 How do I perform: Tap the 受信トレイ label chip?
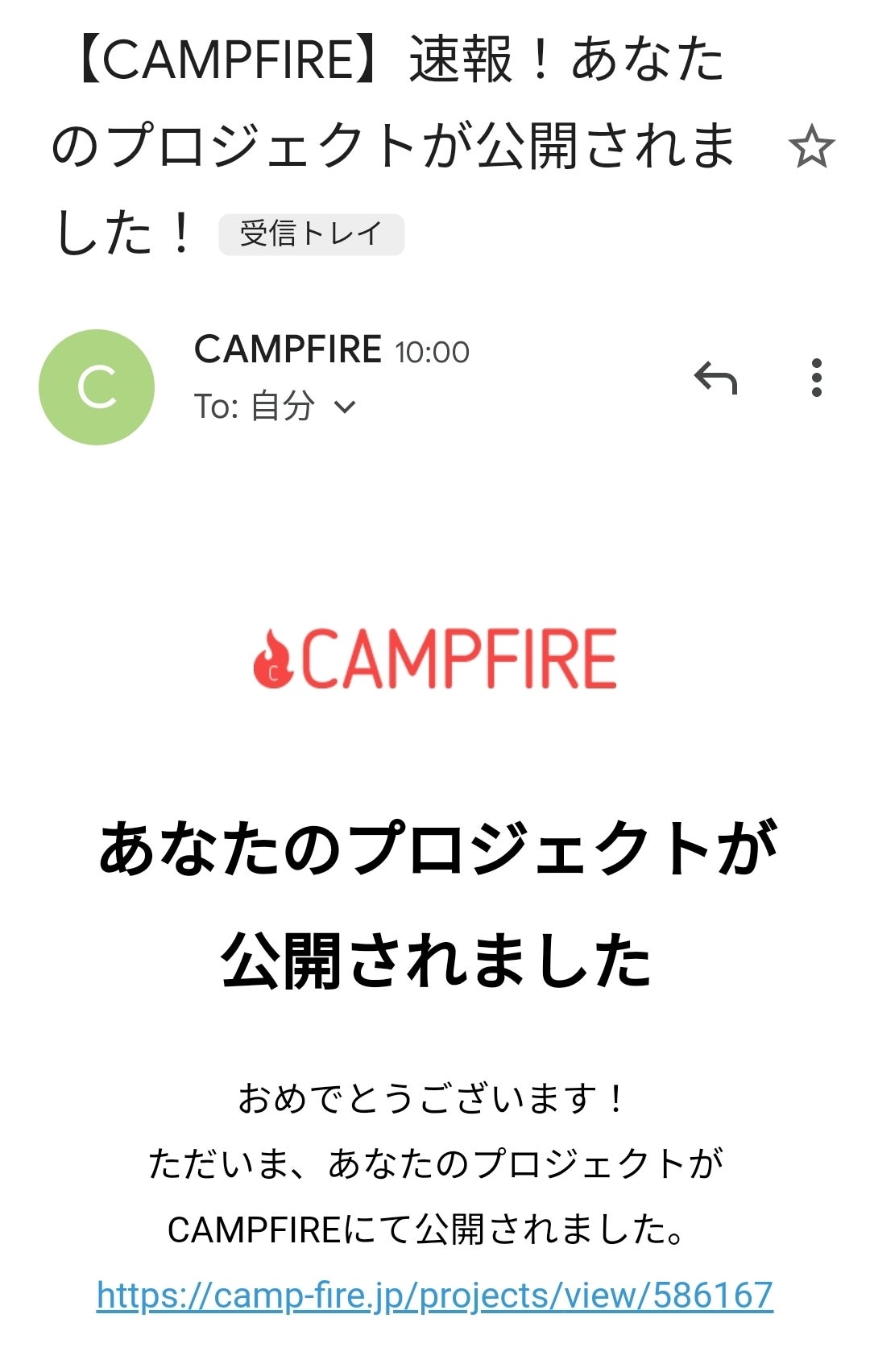click(311, 234)
